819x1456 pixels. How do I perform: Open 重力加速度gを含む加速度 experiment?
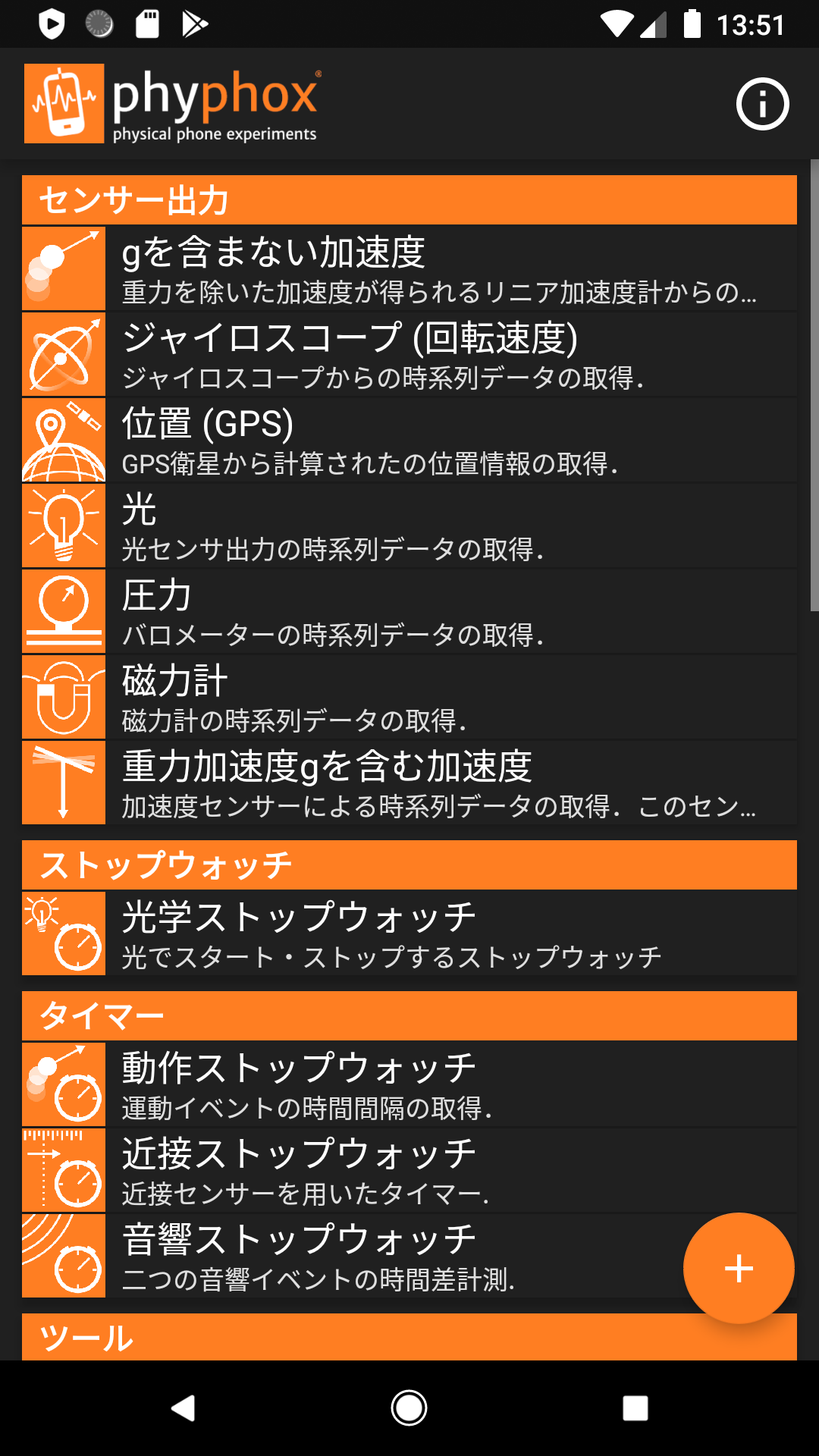point(409,783)
